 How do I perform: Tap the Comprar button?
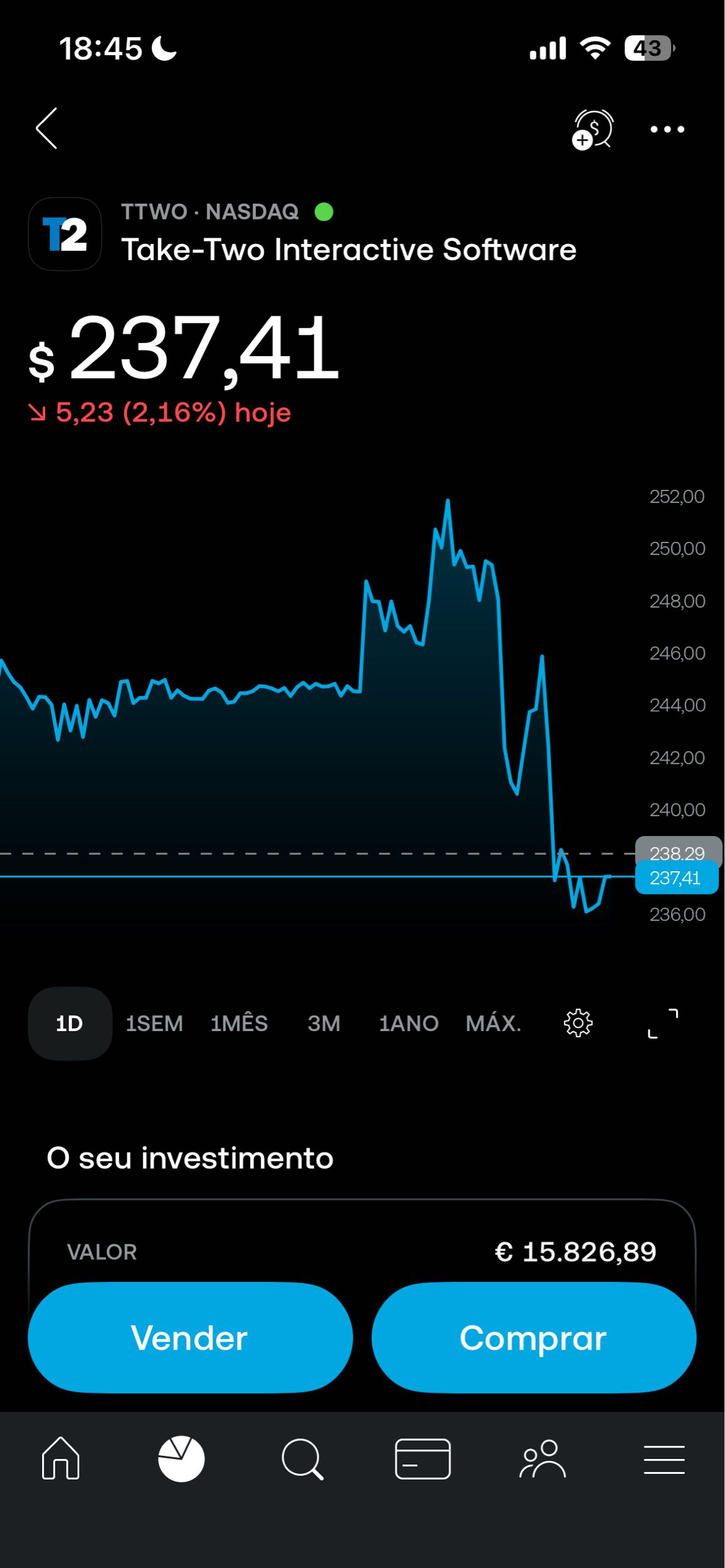[x=534, y=1338]
